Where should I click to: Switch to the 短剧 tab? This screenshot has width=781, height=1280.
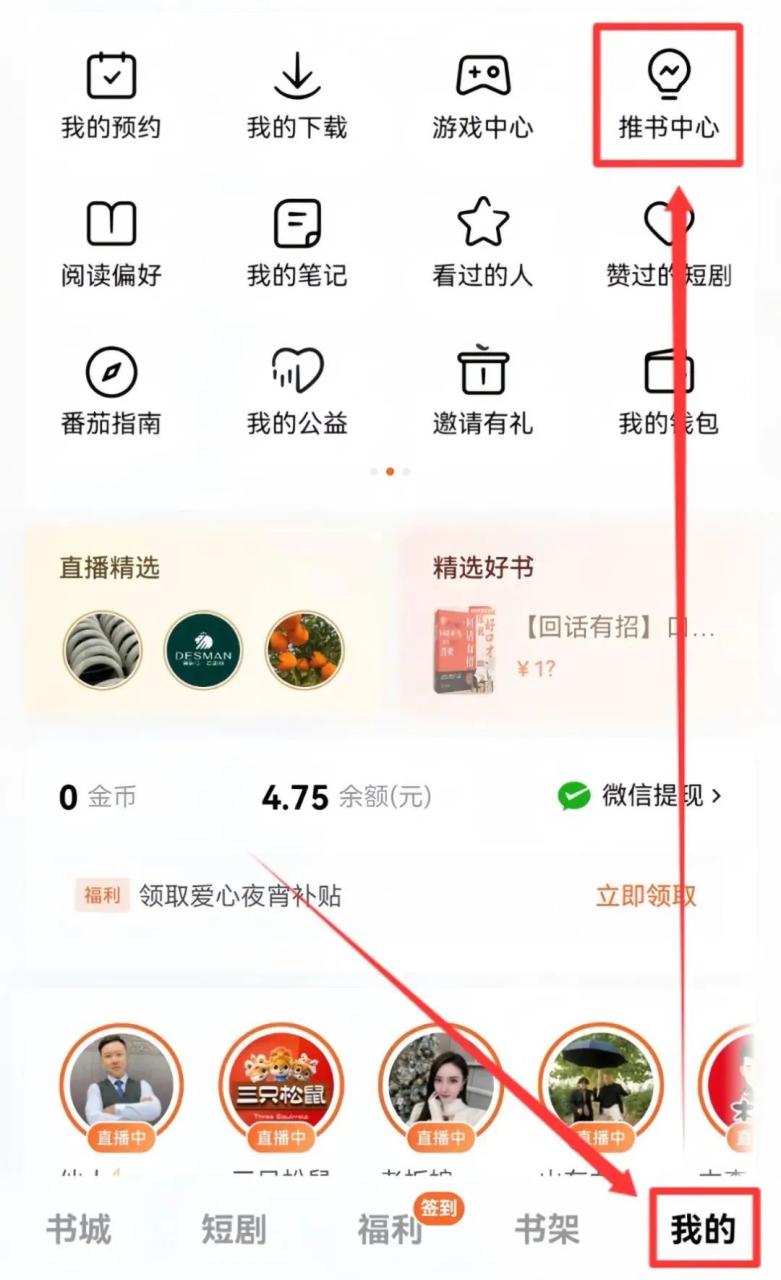click(234, 1229)
